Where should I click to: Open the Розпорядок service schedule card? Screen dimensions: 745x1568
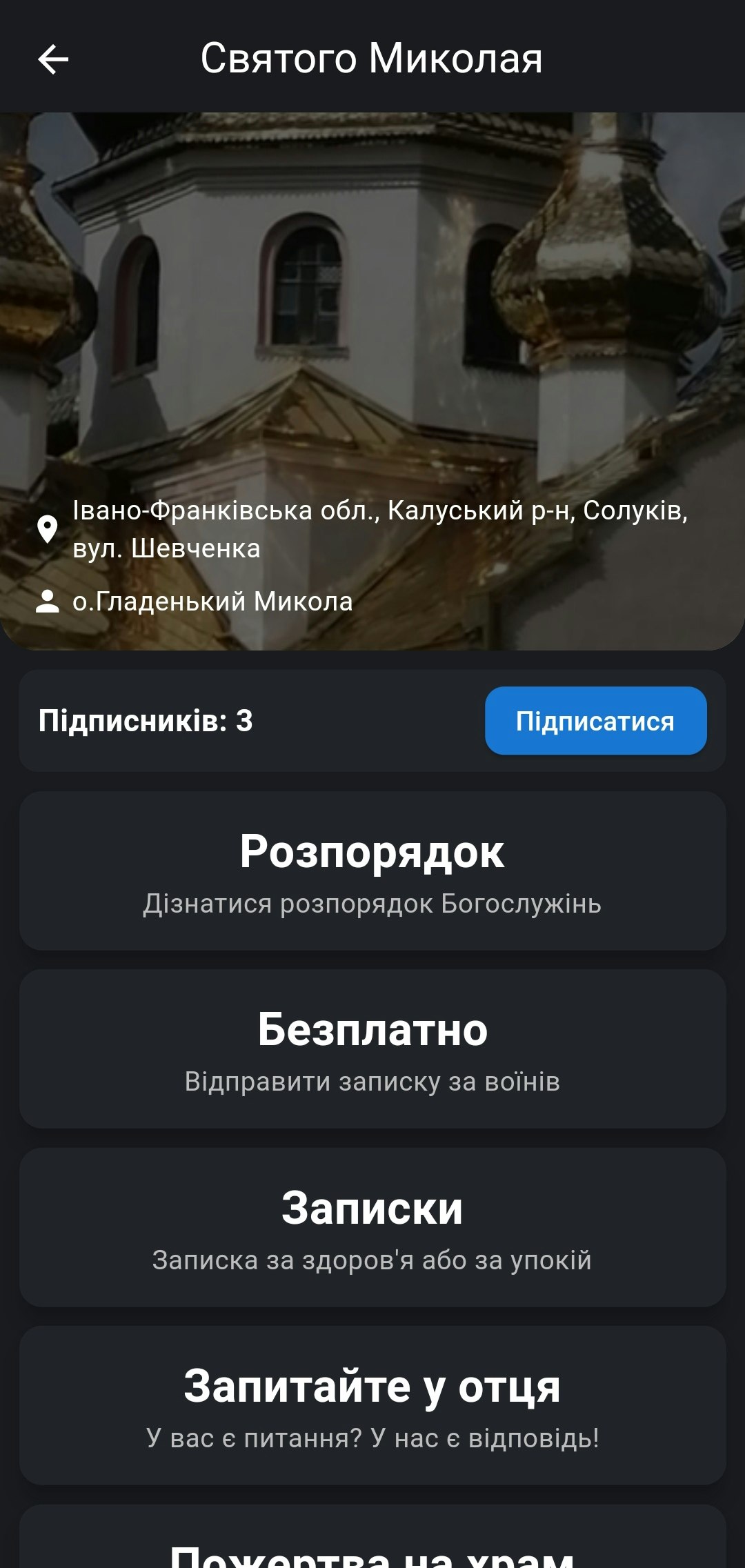[x=372, y=871]
